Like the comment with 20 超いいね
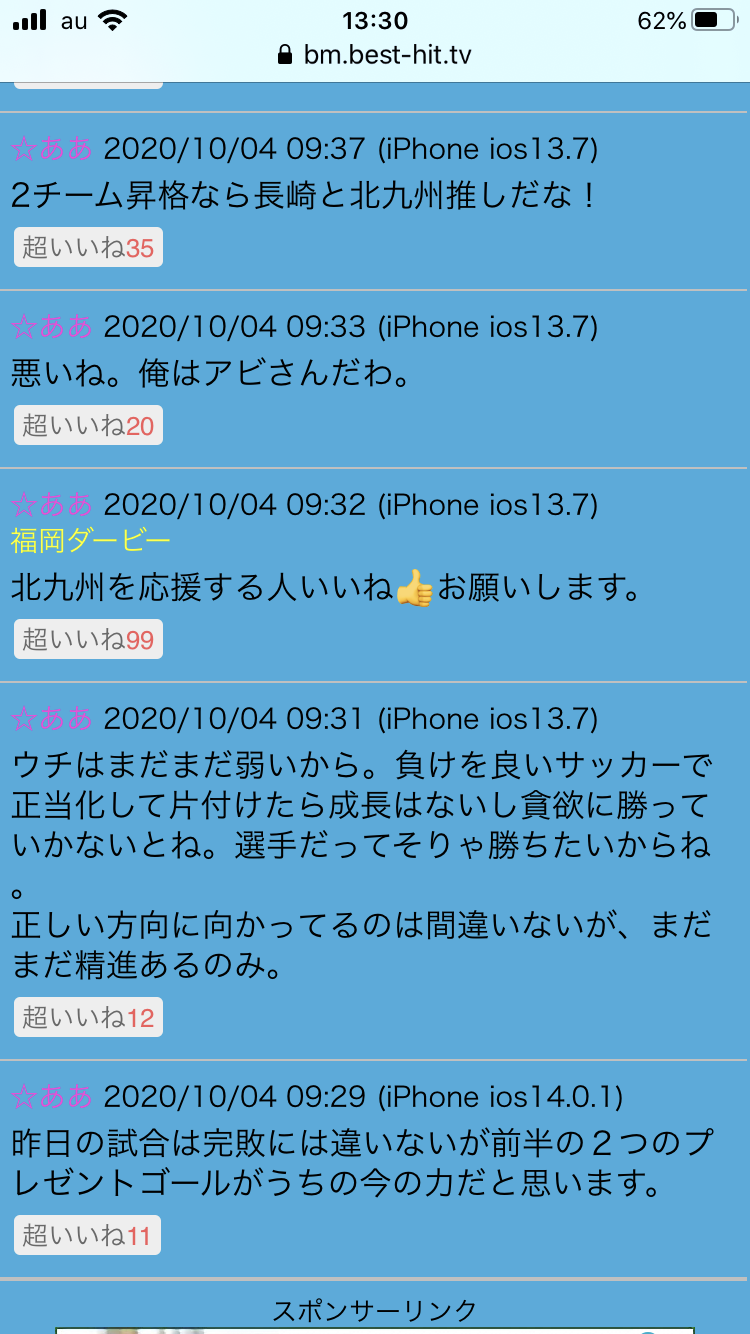Image resolution: width=750 pixels, height=1334 pixels. (x=88, y=426)
